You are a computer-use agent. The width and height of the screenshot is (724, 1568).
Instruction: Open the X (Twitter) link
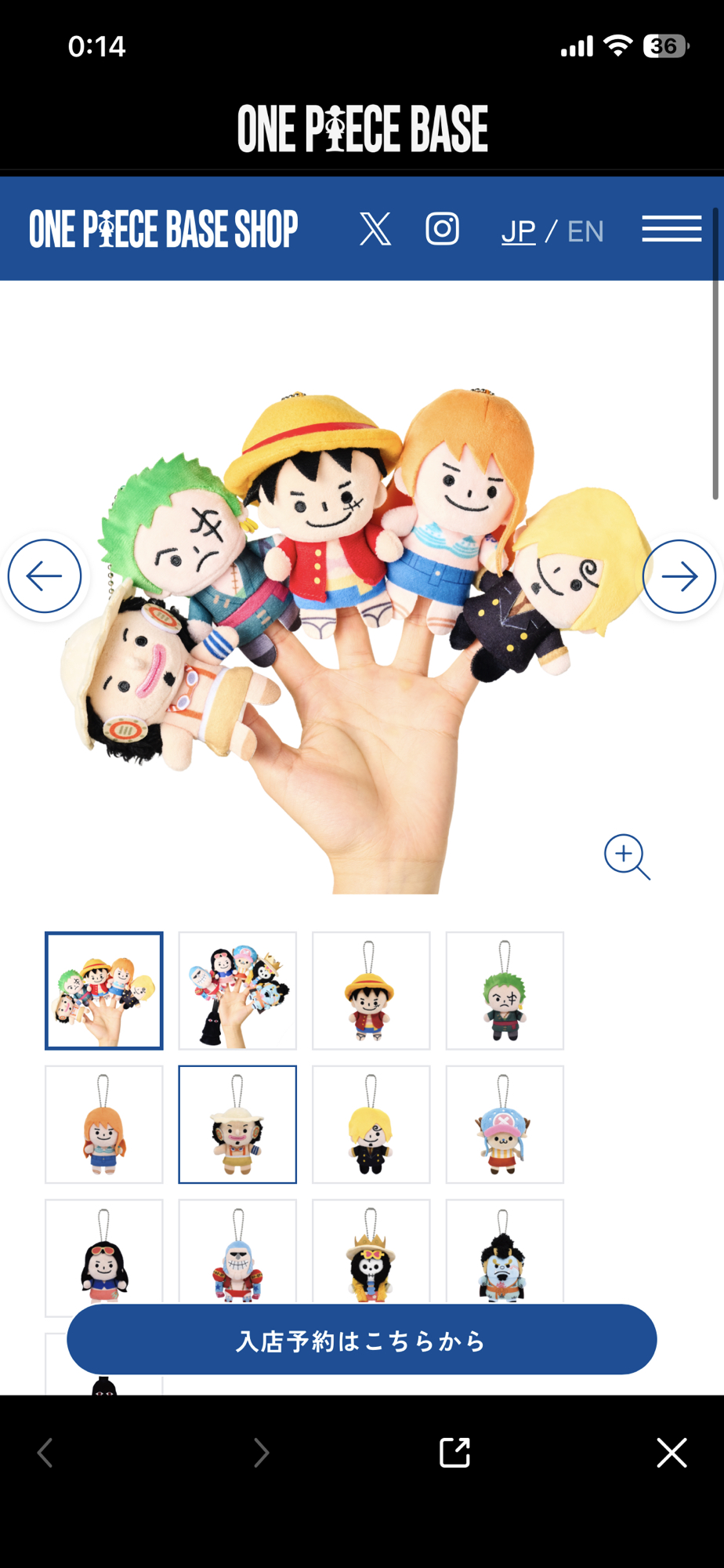point(375,230)
